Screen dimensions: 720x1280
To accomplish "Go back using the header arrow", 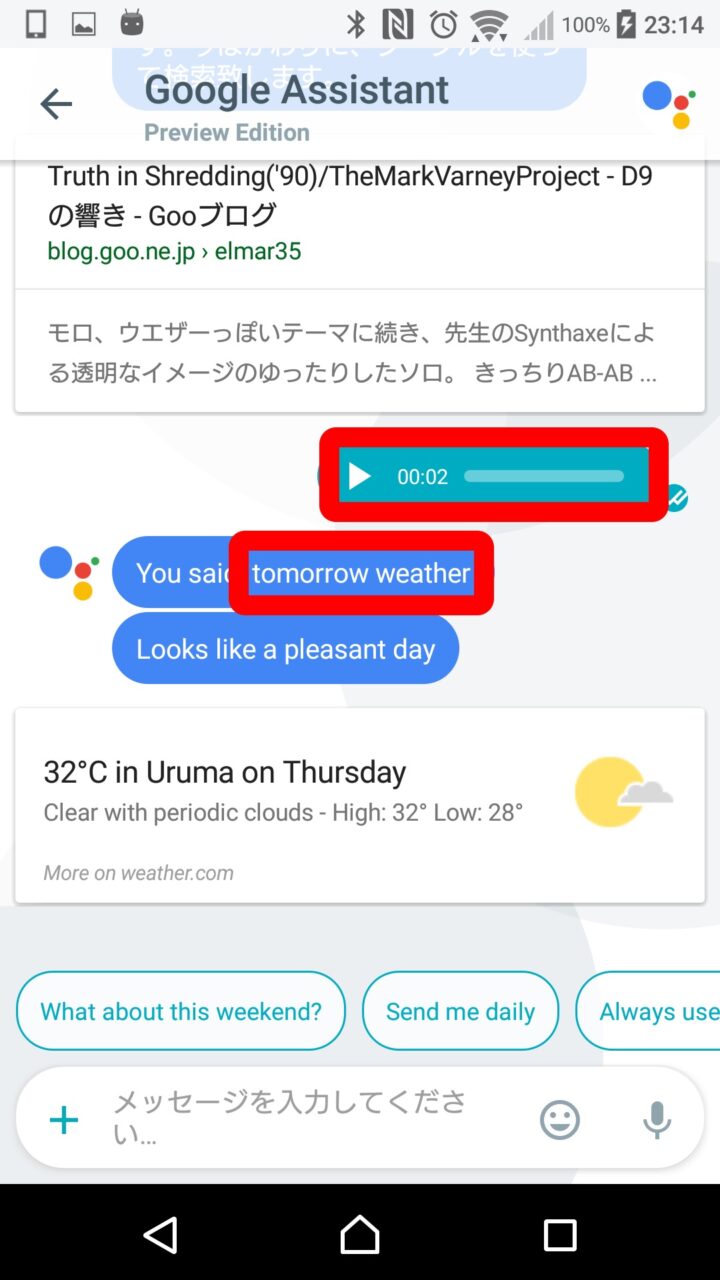I will click(x=56, y=104).
